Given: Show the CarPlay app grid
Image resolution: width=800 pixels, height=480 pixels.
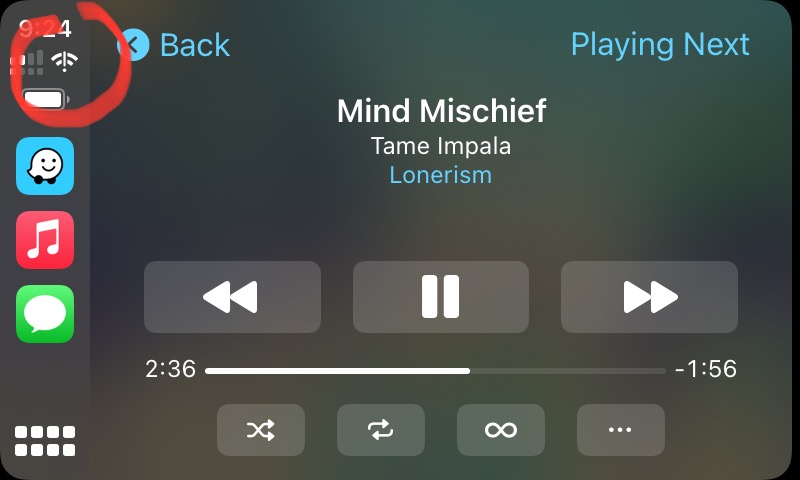Looking at the screenshot, I should [x=45, y=441].
